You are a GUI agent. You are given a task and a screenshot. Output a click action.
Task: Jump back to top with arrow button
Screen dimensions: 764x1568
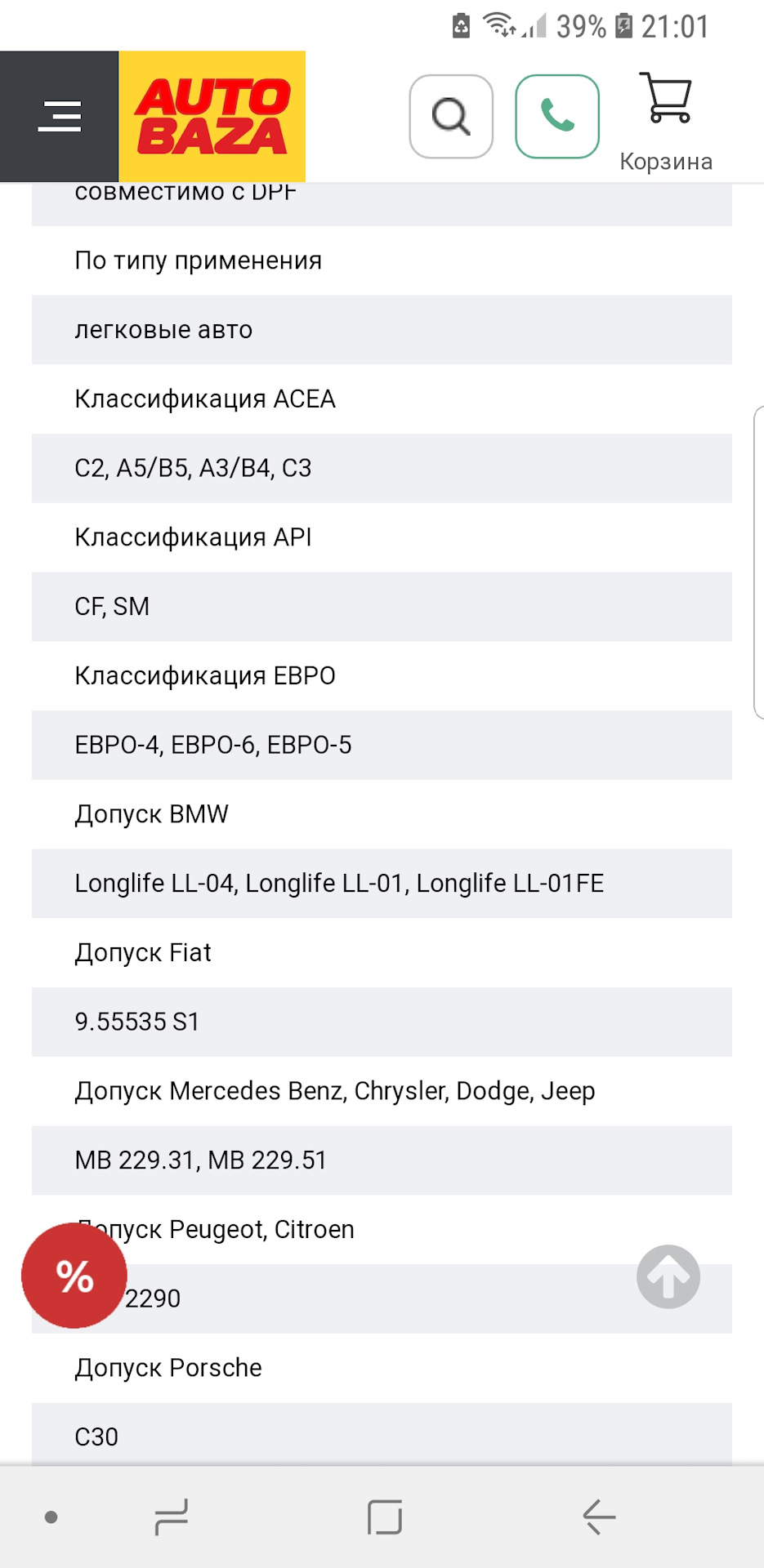668,1276
